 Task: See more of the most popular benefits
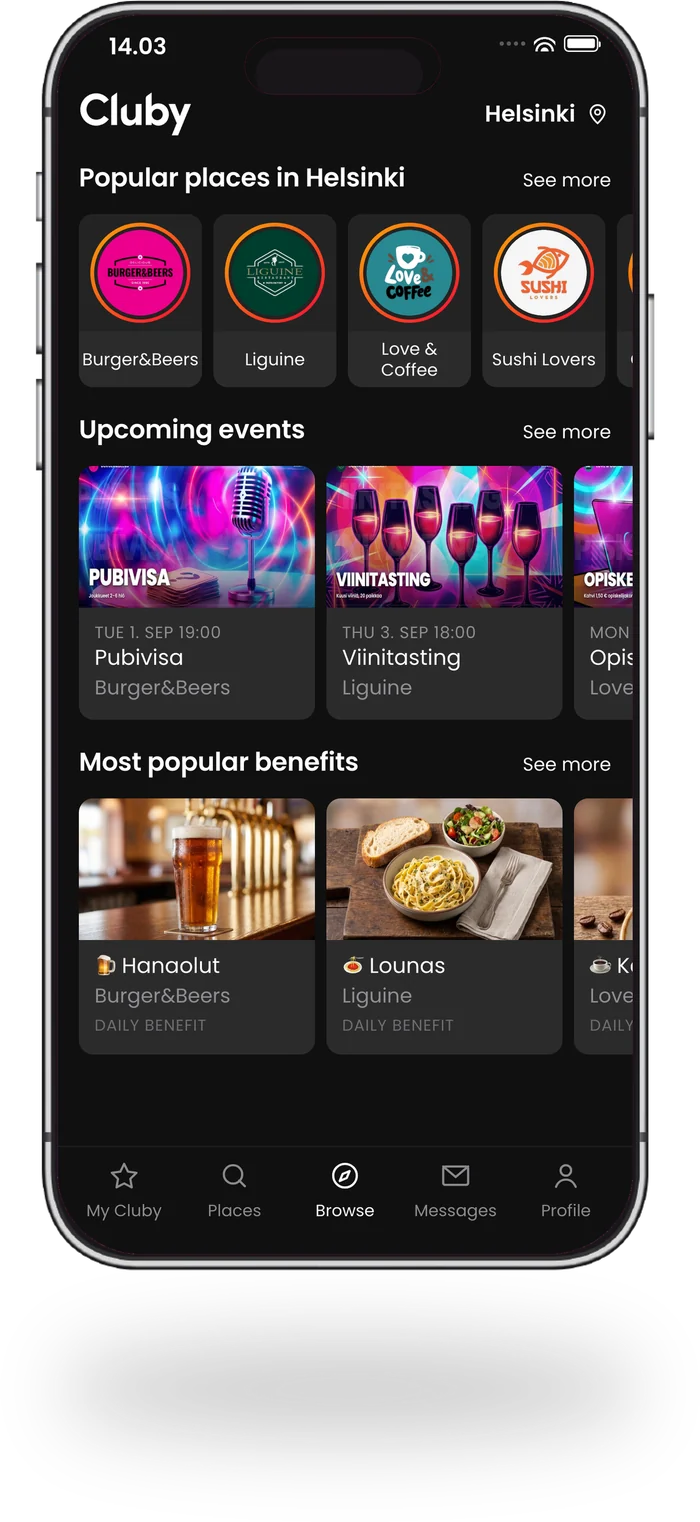tap(566, 764)
